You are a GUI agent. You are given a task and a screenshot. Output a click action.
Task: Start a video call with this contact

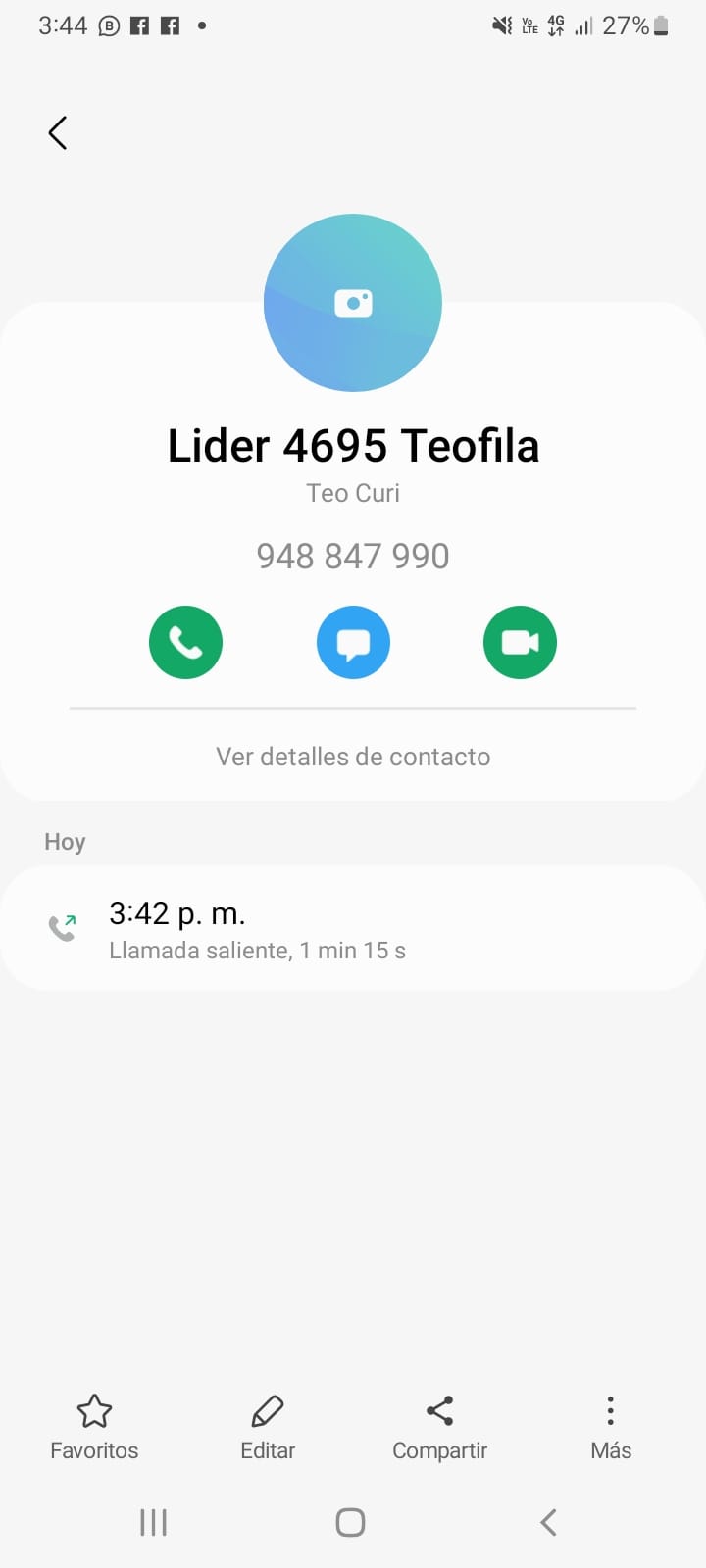pos(520,643)
